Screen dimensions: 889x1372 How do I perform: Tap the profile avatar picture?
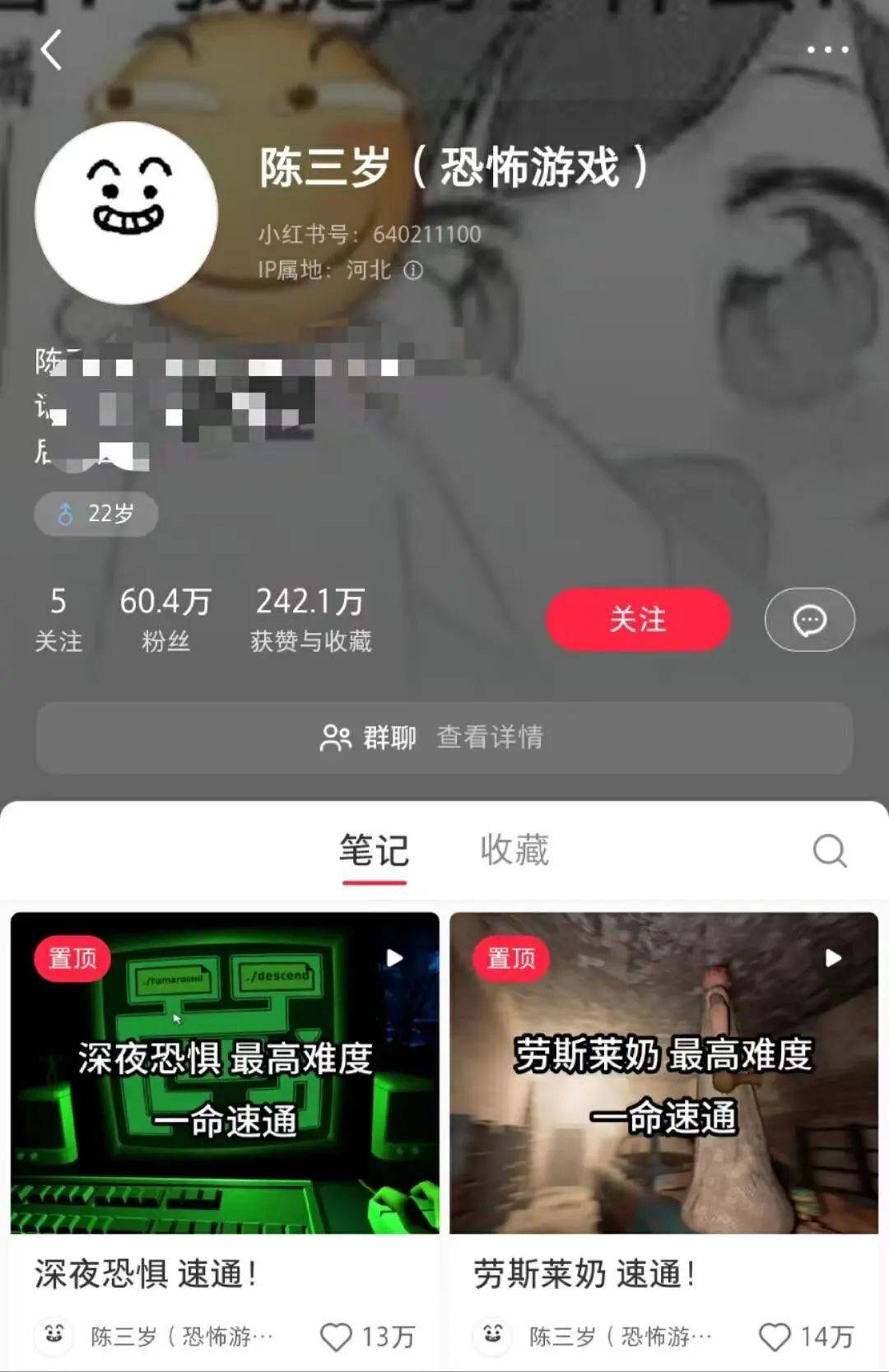(x=126, y=213)
